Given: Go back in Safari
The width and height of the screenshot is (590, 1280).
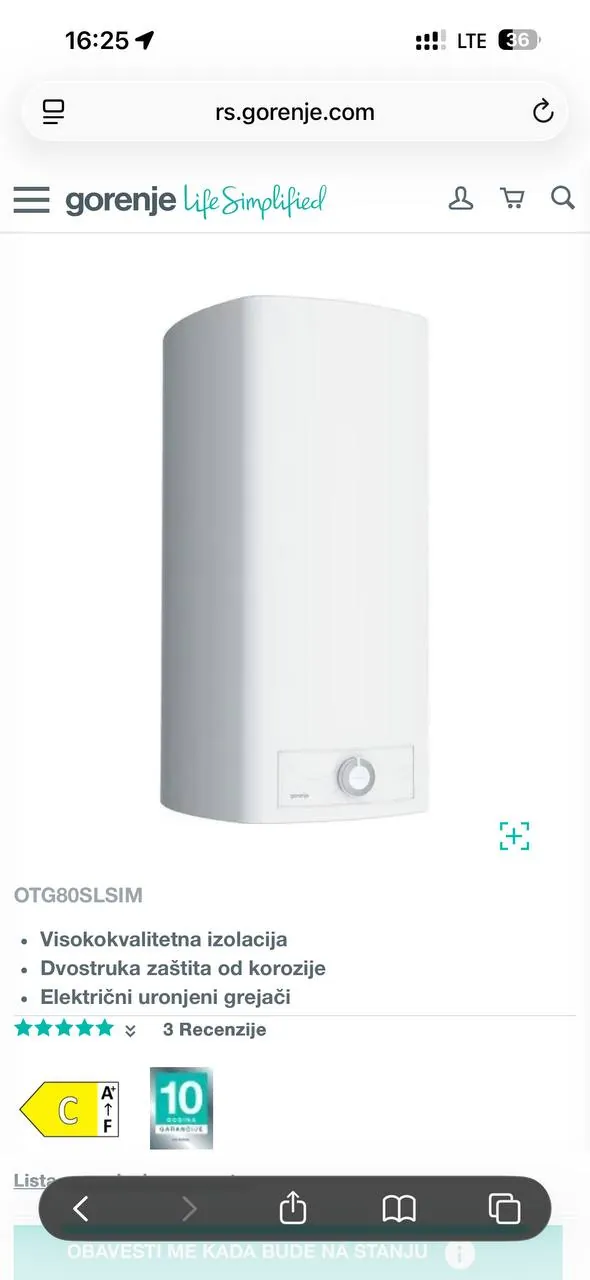Looking at the screenshot, I should tap(81, 1209).
